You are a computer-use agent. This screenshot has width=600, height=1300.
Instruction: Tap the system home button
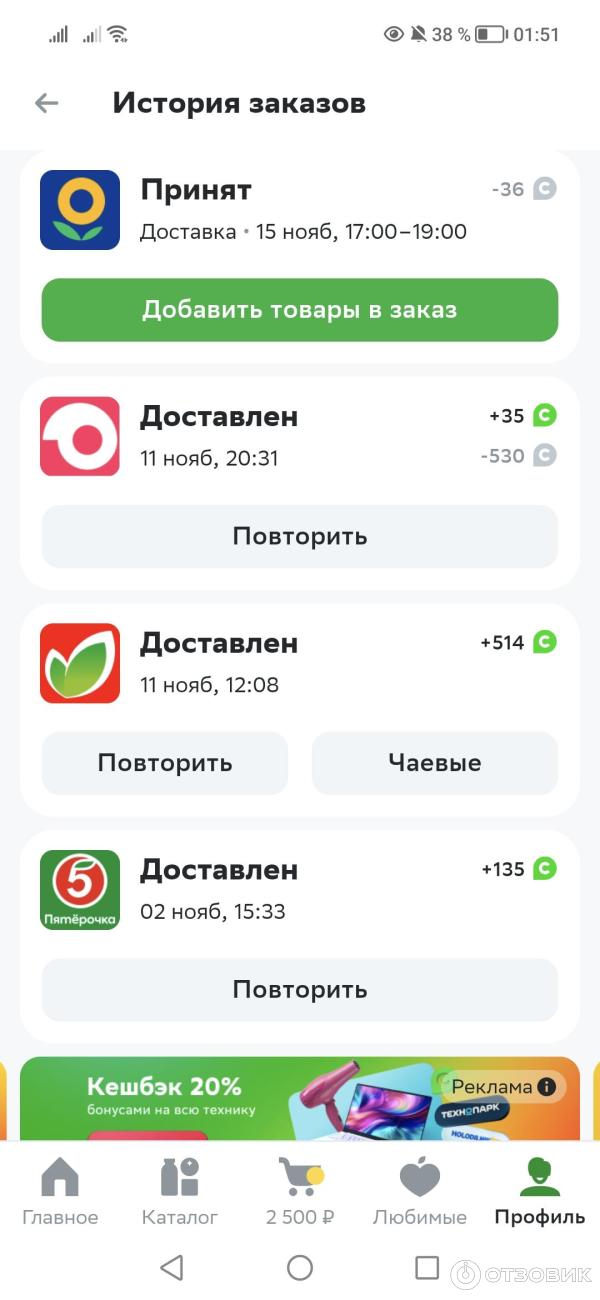coord(300,1268)
